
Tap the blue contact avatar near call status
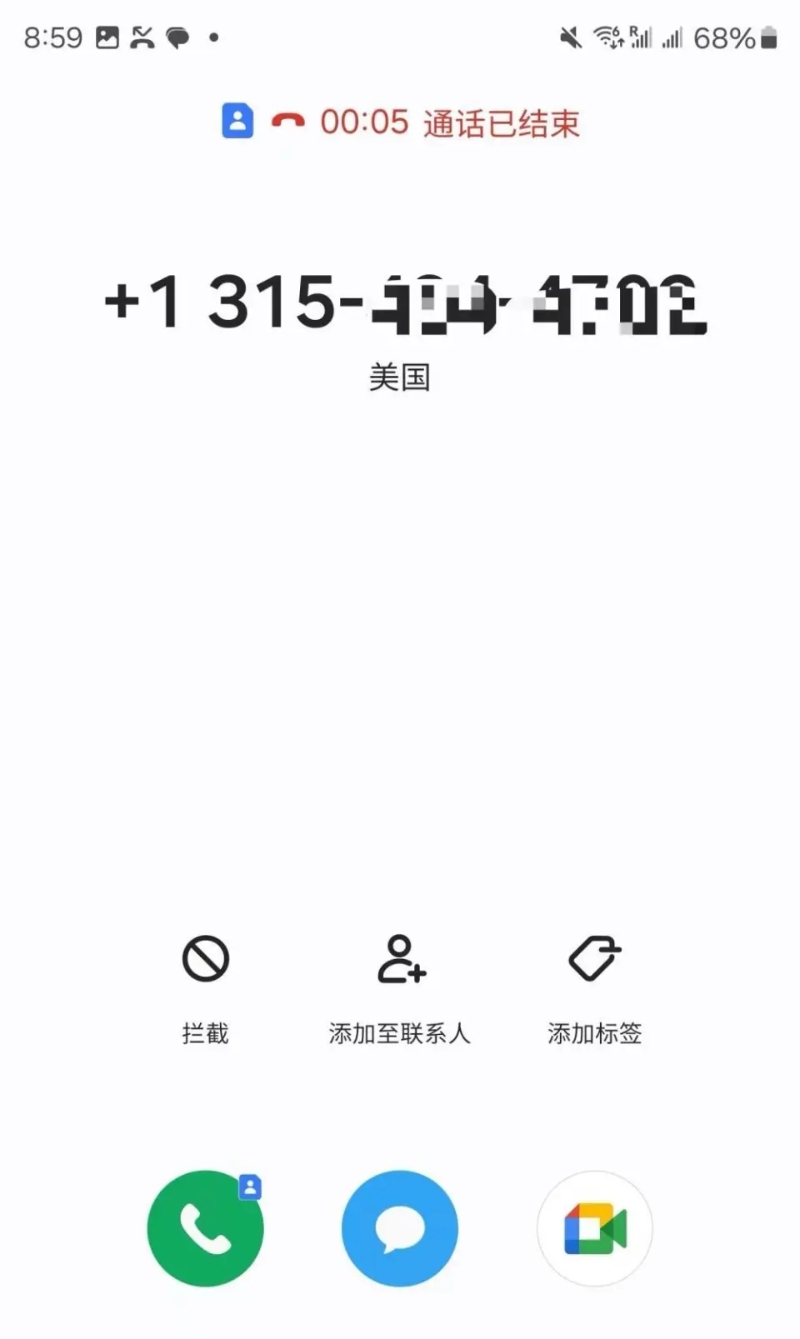pyautogui.click(x=236, y=122)
